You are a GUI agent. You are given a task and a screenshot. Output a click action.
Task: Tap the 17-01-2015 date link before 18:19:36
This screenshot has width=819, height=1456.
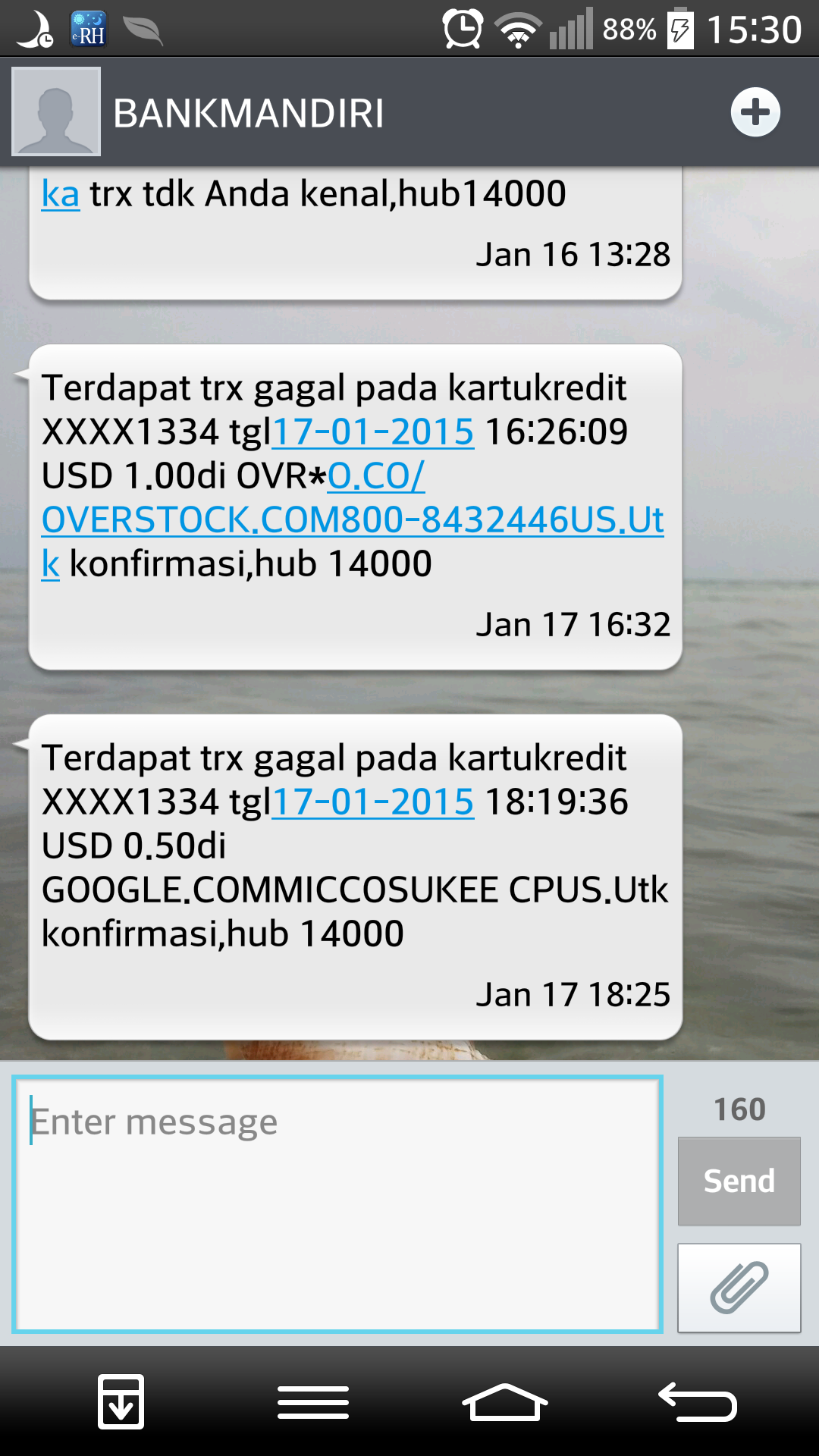pyautogui.click(x=373, y=802)
